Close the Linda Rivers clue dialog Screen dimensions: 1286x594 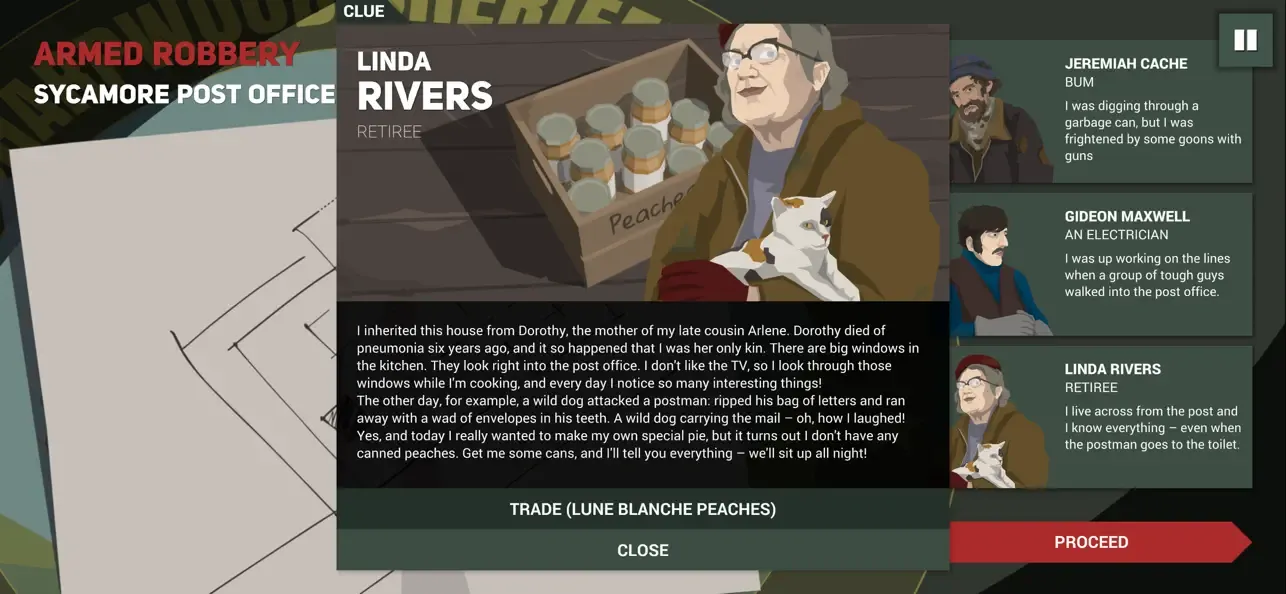642,550
